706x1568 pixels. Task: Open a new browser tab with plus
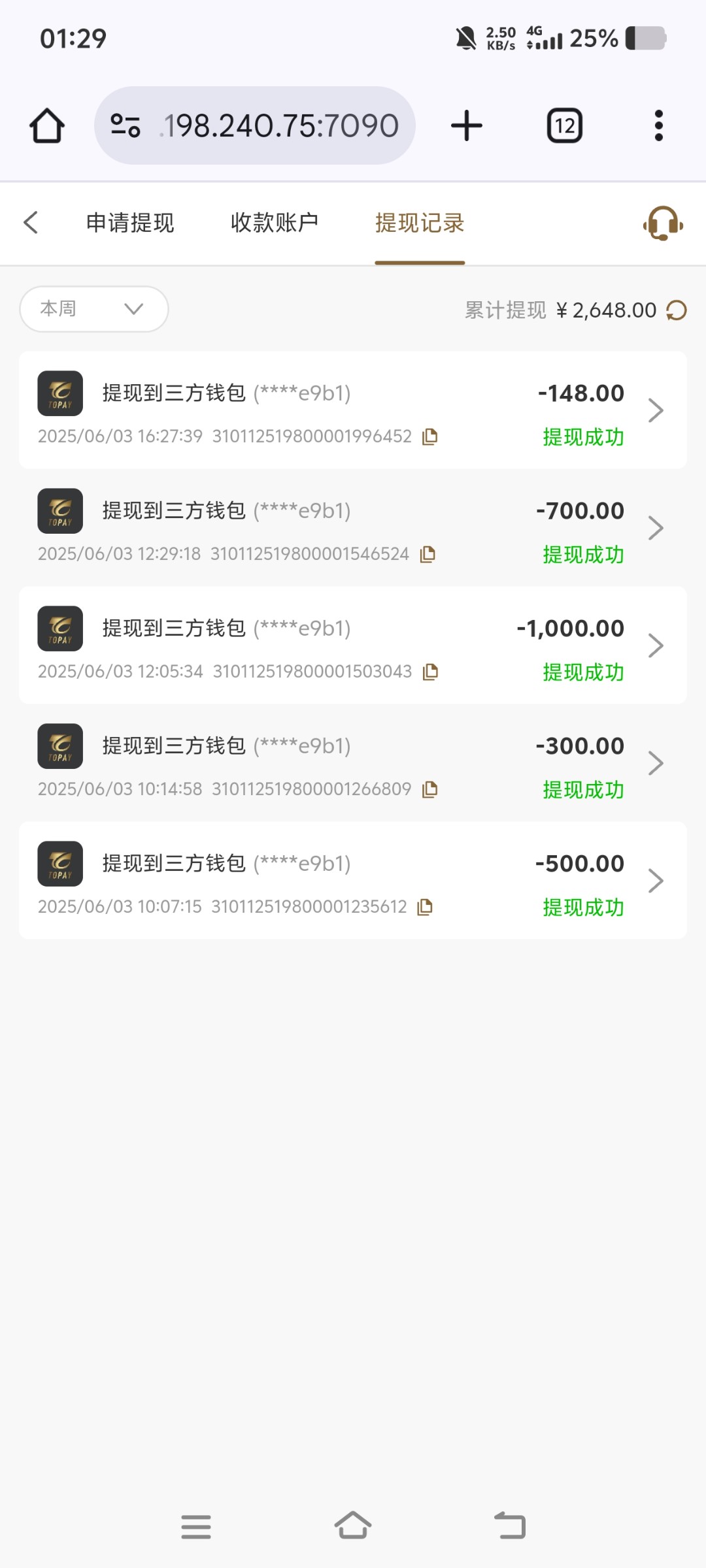click(x=467, y=125)
